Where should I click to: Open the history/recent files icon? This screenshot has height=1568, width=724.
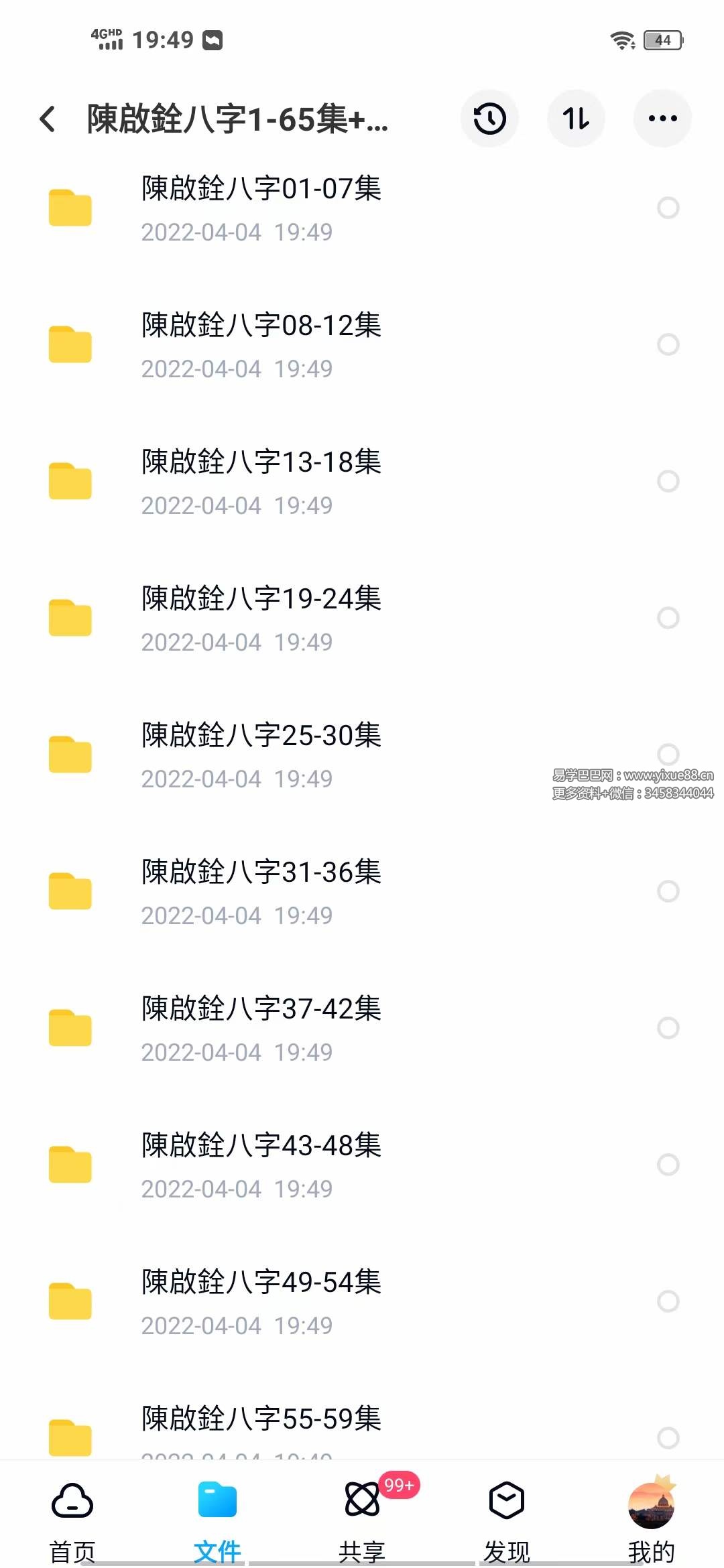[489, 117]
